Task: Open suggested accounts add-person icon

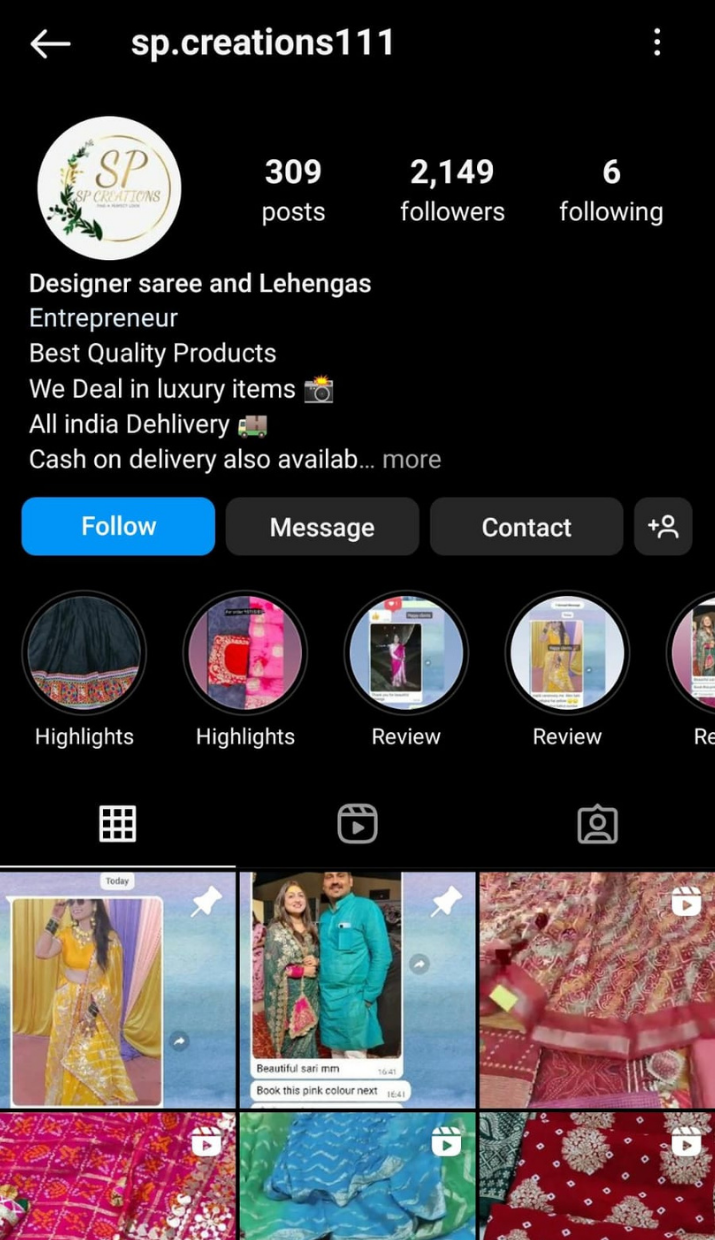Action: pos(663,526)
